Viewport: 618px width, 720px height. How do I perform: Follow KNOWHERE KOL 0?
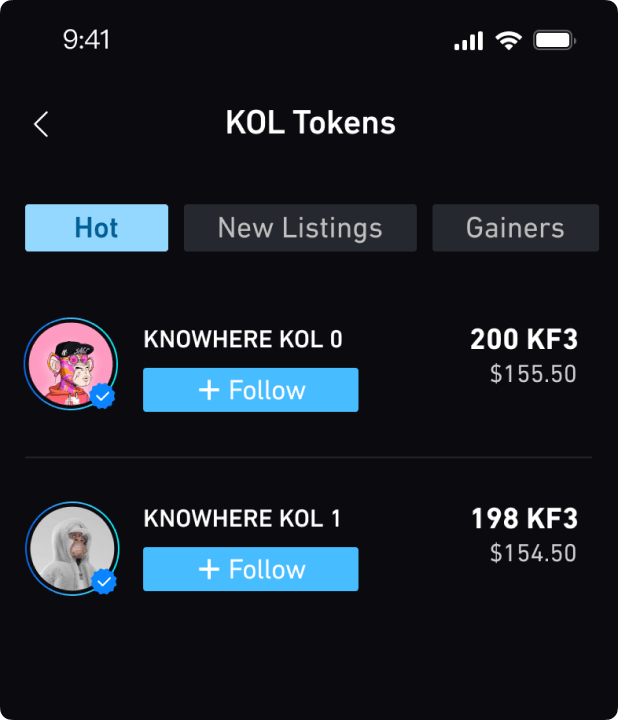250,390
